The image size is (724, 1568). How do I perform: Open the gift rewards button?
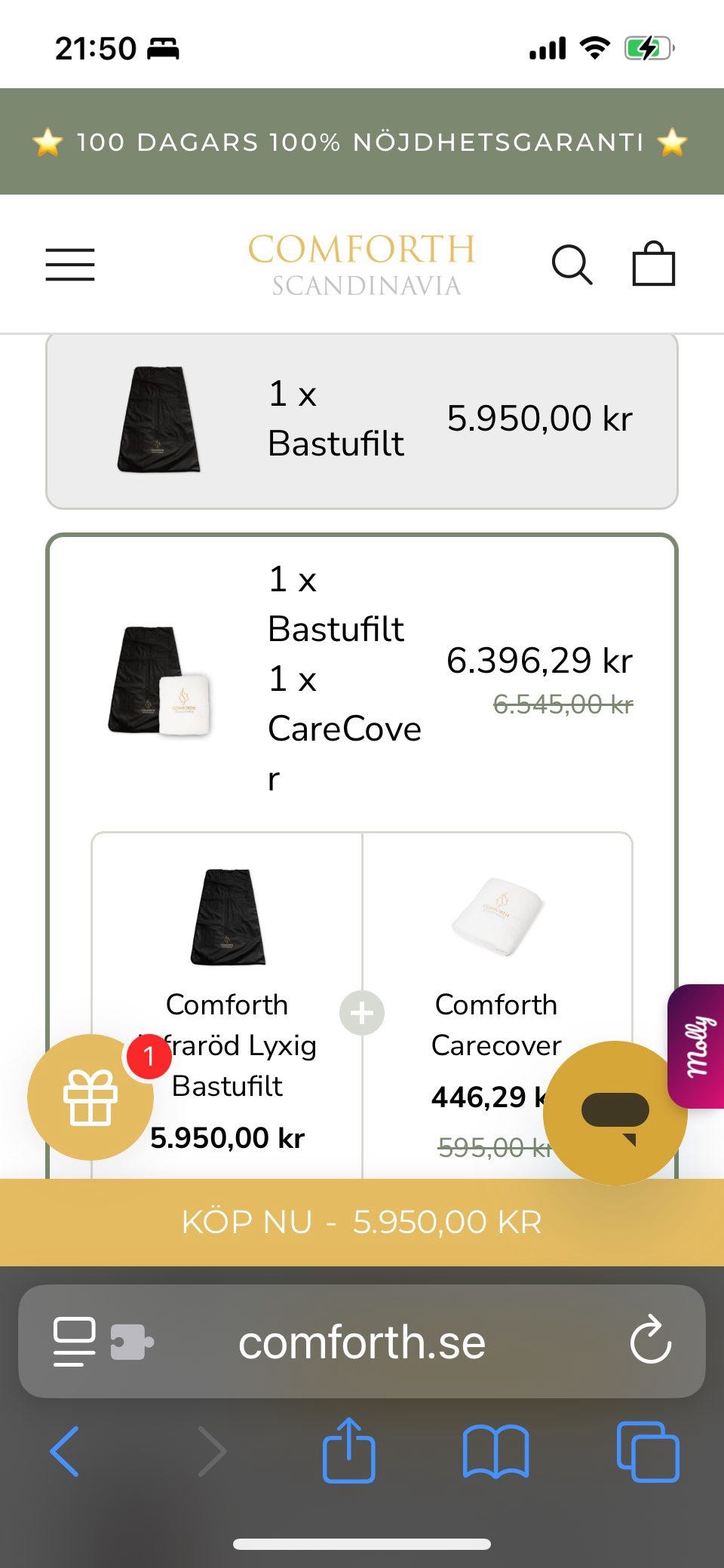tap(90, 1097)
